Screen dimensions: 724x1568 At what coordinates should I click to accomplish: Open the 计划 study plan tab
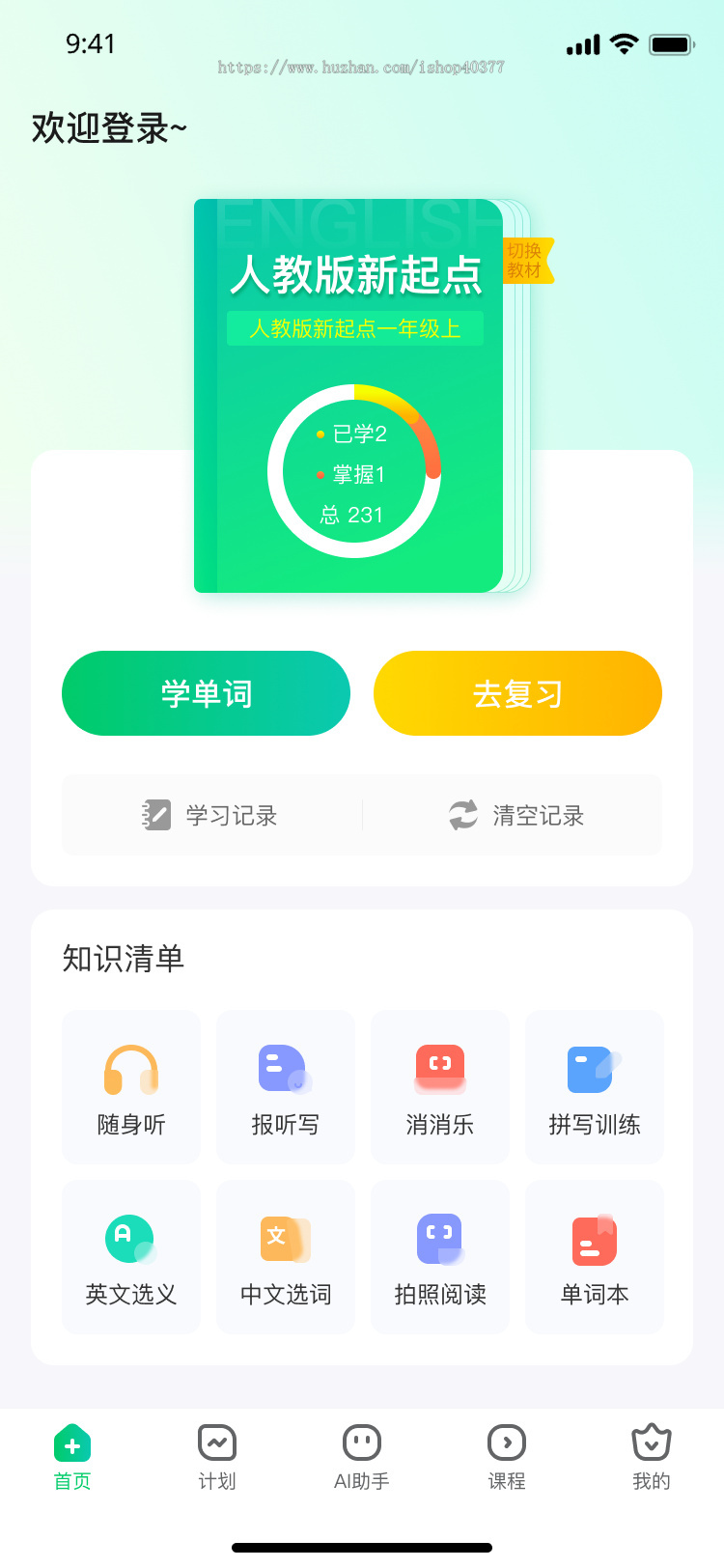[216, 1454]
